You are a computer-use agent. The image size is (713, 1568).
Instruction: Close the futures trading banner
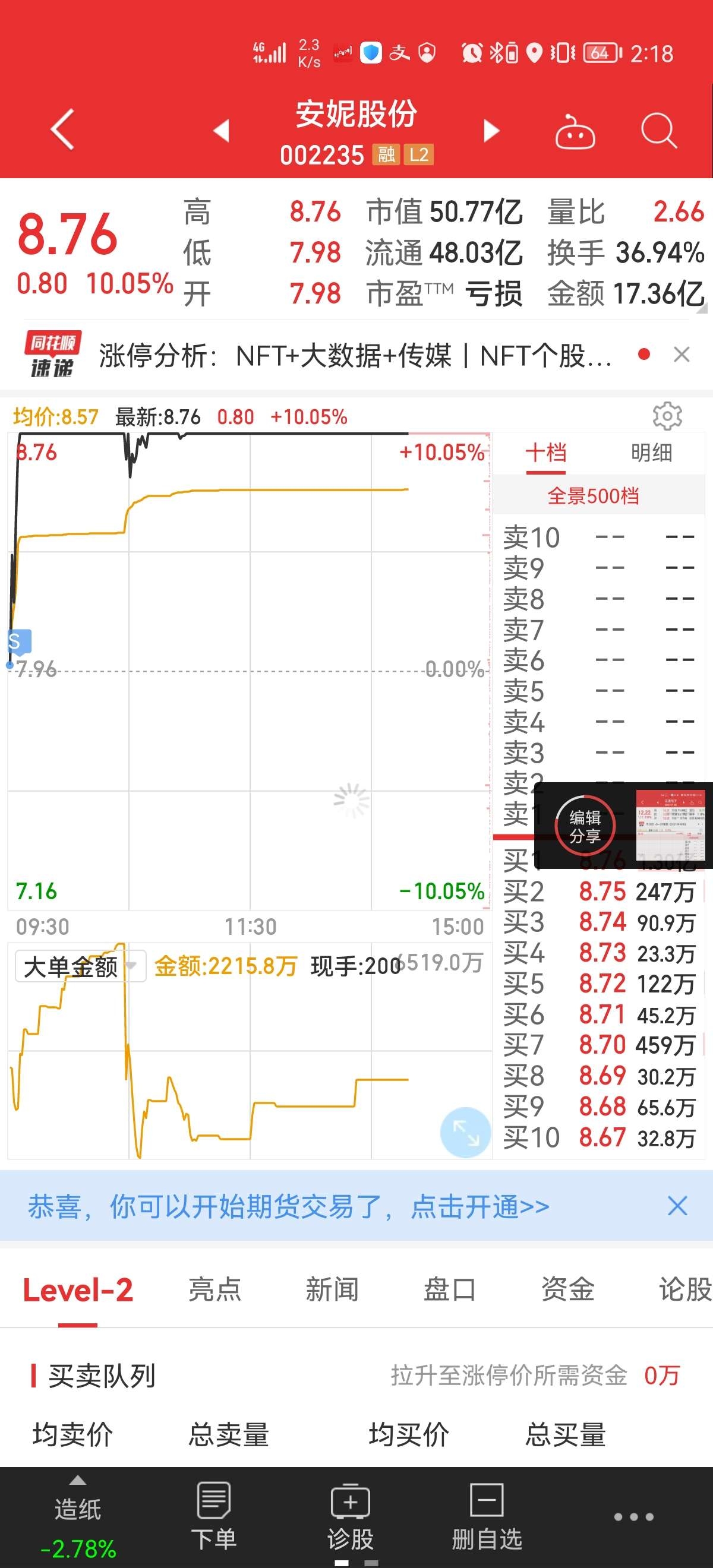pyautogui.click(x=677, y=1206)
